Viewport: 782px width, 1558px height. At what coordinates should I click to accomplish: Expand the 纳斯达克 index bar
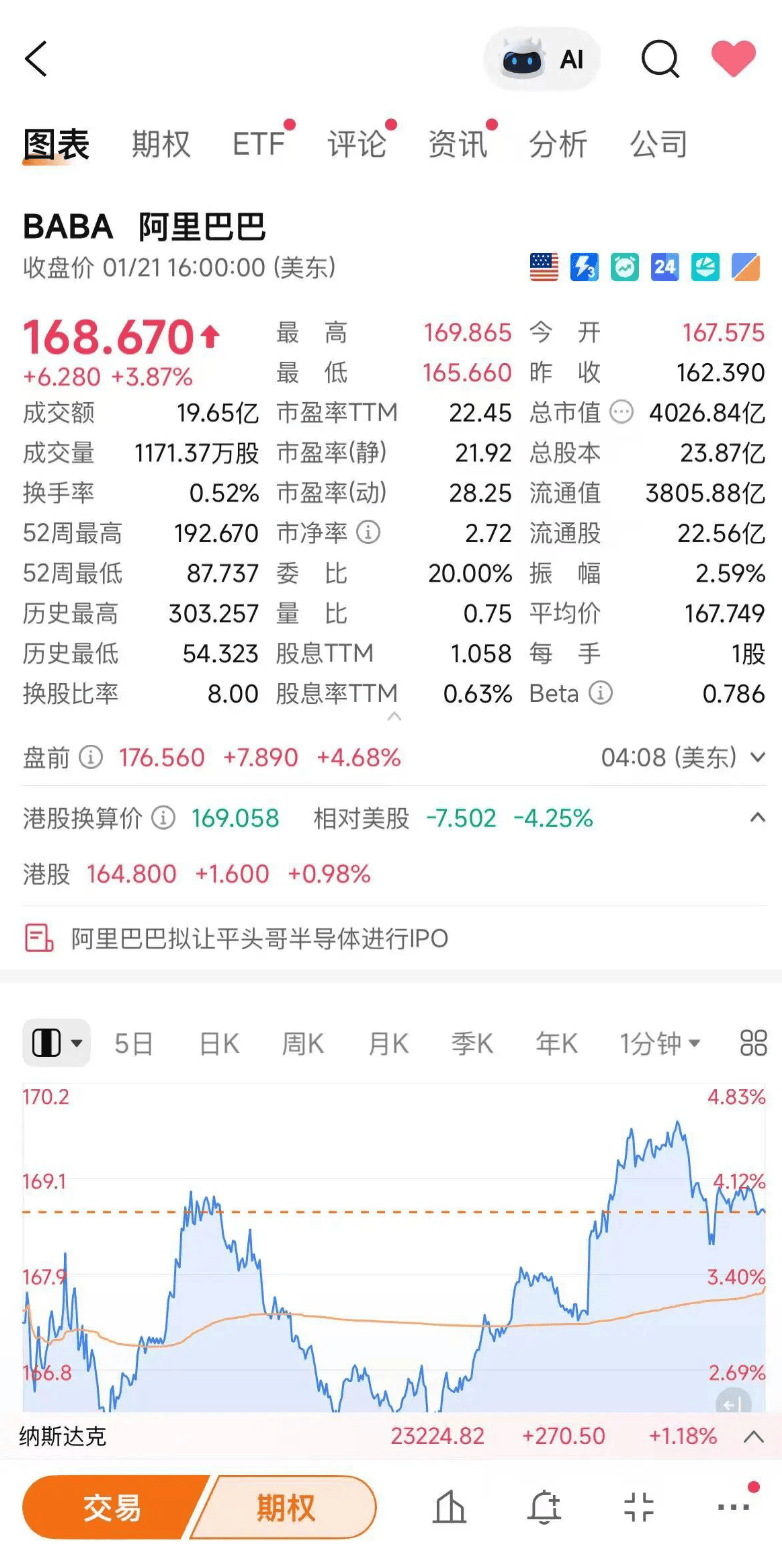tap(753, 1437)
